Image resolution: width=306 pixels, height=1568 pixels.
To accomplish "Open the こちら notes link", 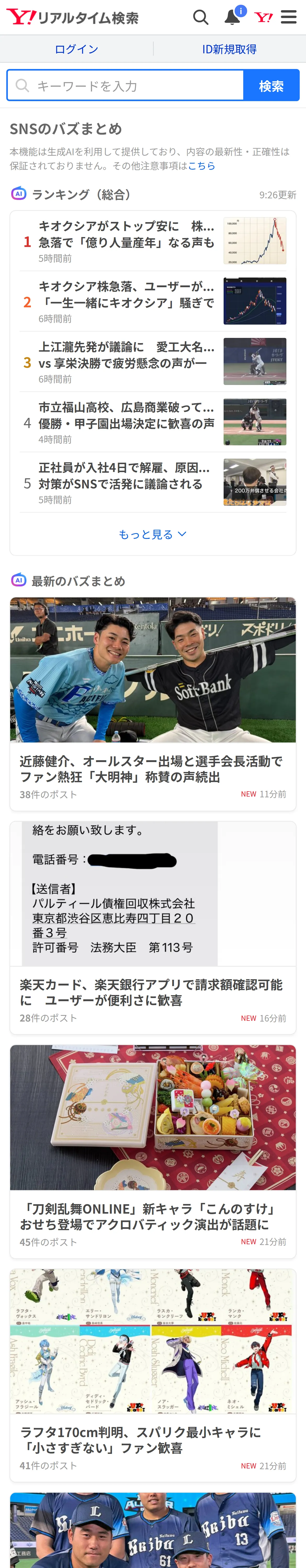I will click(x=201, y=166).
